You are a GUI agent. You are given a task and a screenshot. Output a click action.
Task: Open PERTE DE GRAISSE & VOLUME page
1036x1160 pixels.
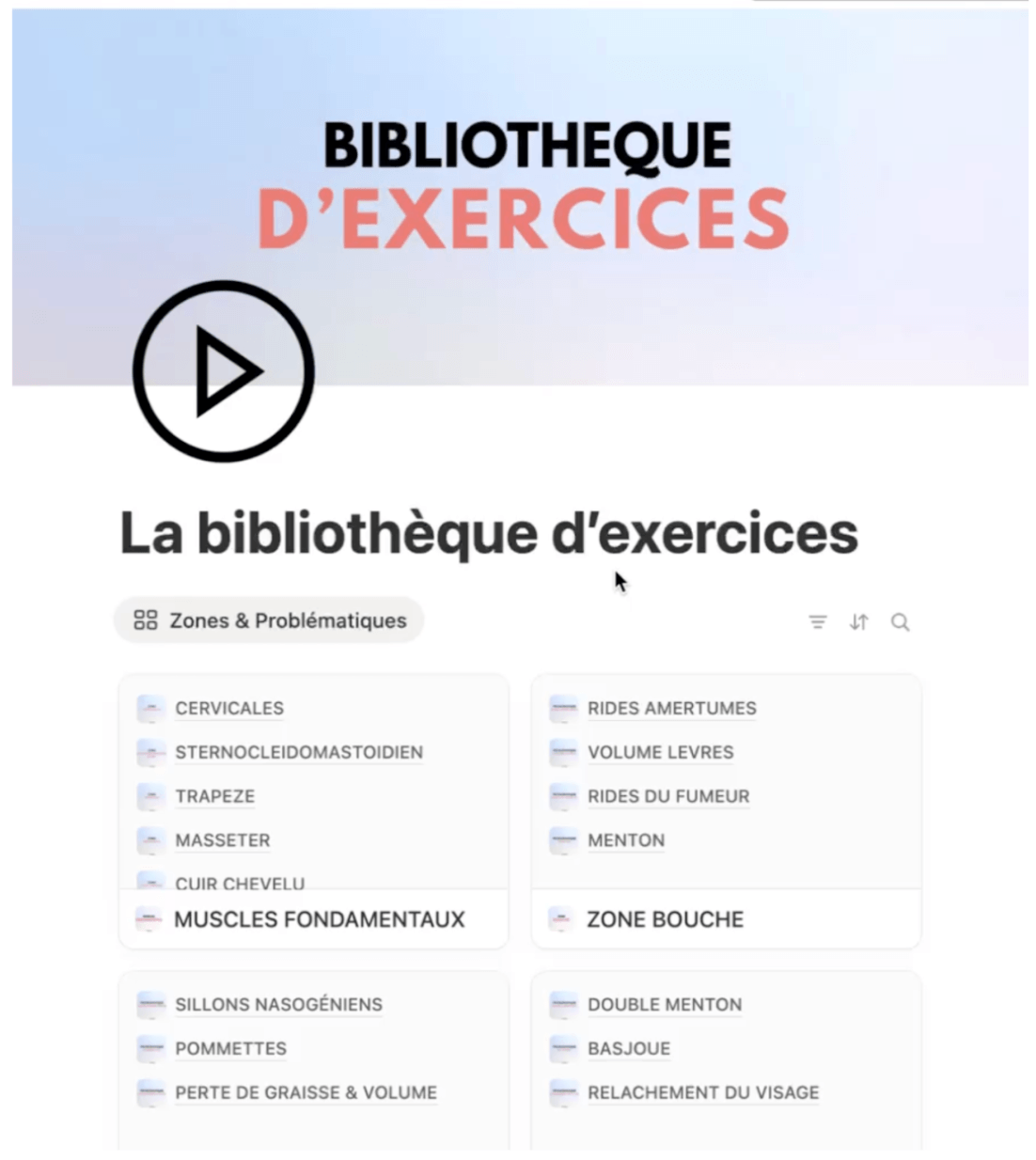tap(306, 1092)
